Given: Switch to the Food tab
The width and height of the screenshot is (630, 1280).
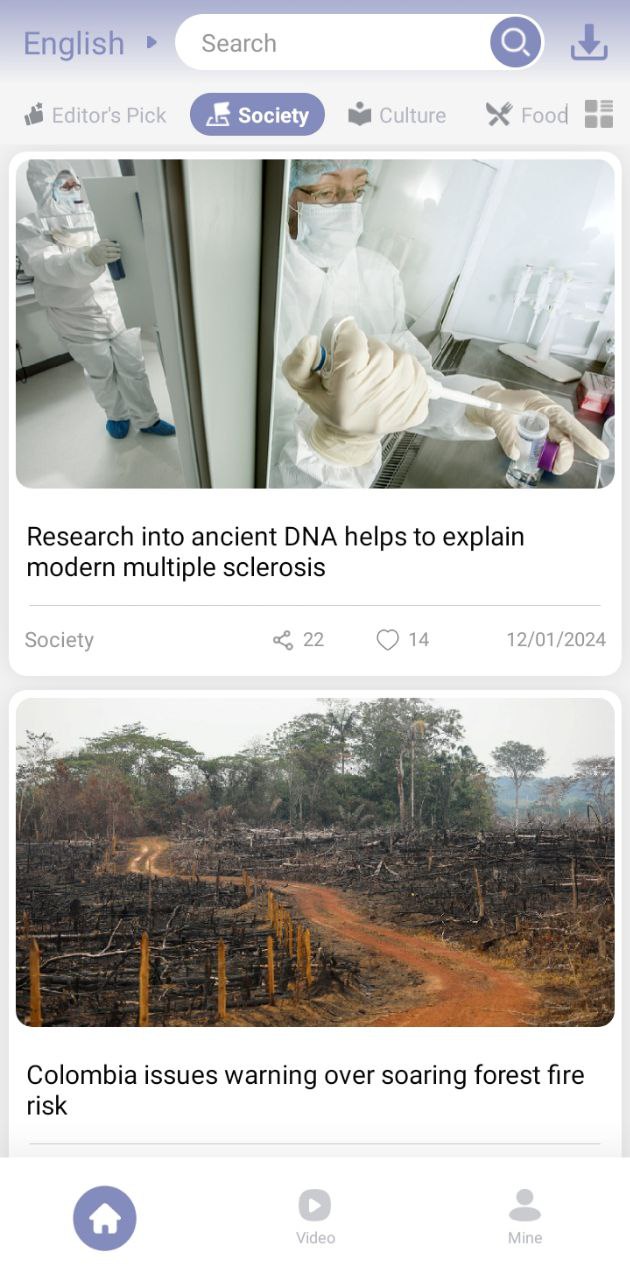Looking at the screenshot, I should point(527,115).
